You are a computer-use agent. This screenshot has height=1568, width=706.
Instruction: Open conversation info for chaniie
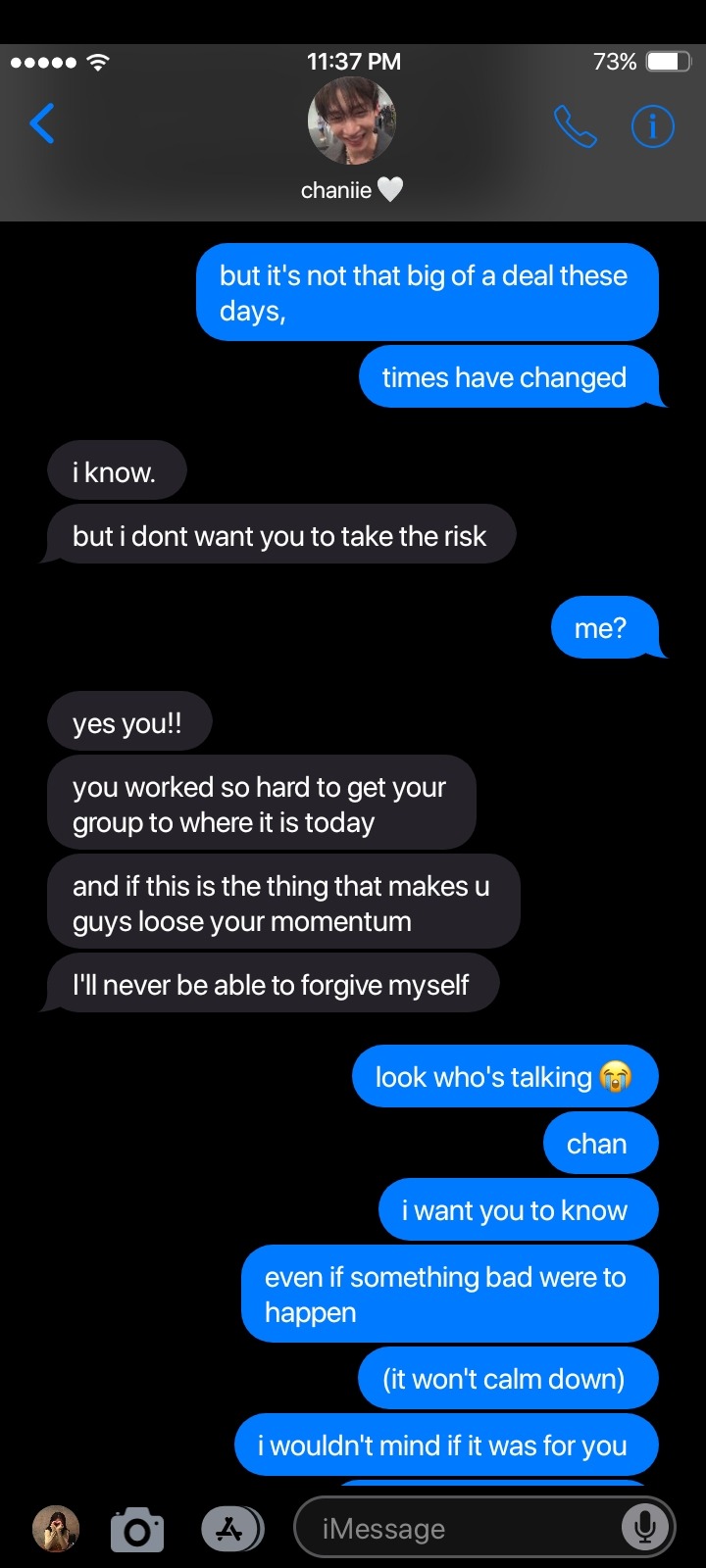(x=652, y=126)
